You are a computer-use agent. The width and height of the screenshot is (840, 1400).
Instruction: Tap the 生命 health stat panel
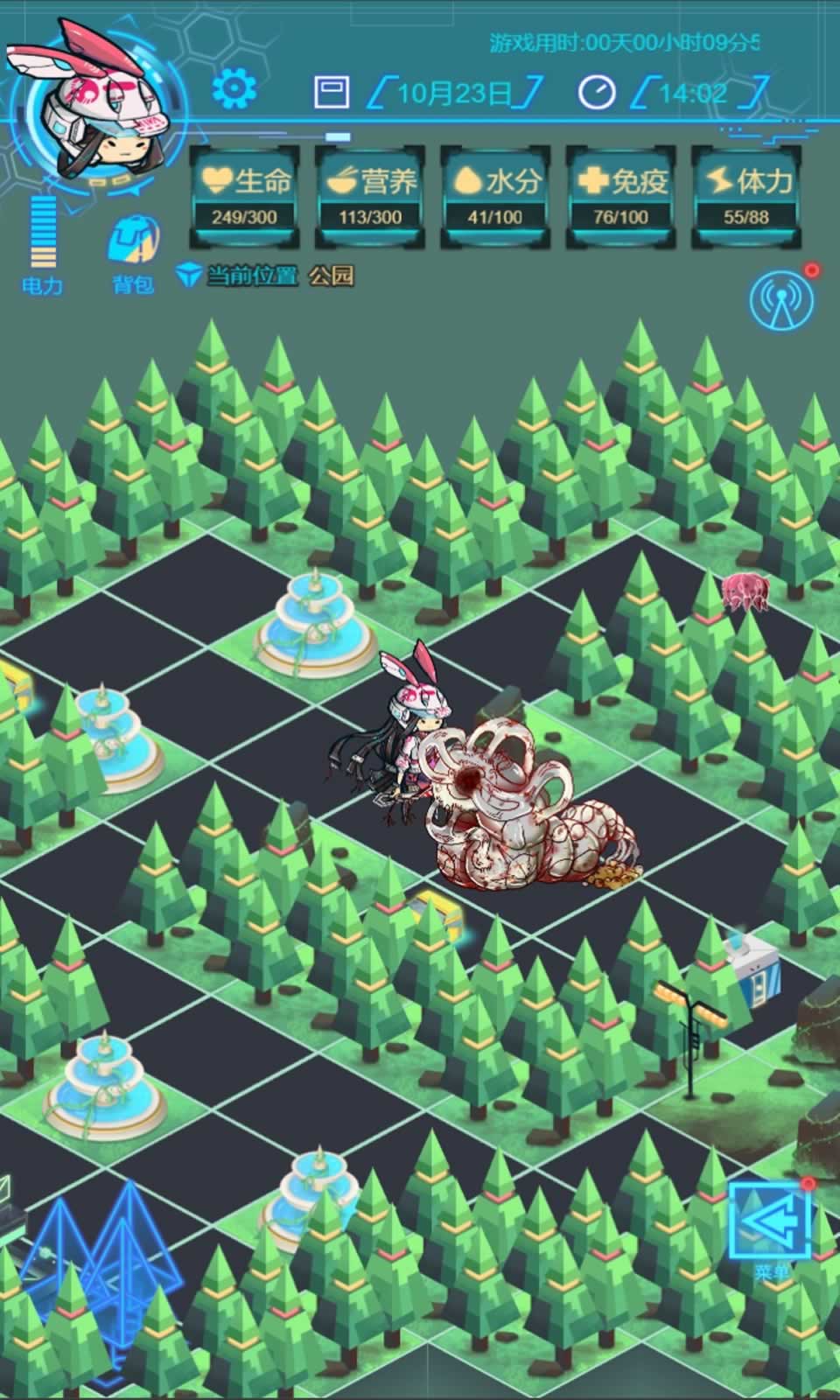(245, 195)
